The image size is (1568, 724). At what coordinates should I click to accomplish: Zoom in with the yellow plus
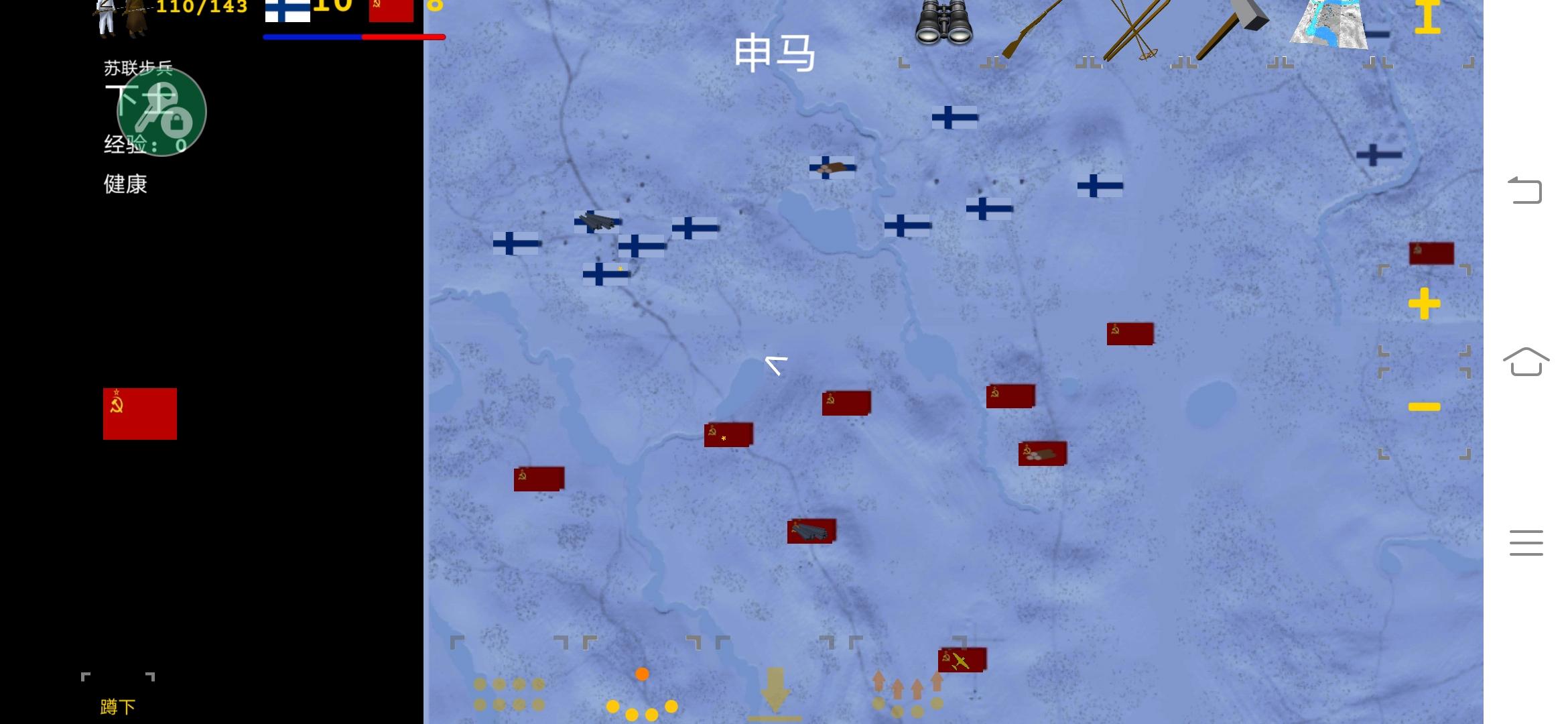[1424, 304]
